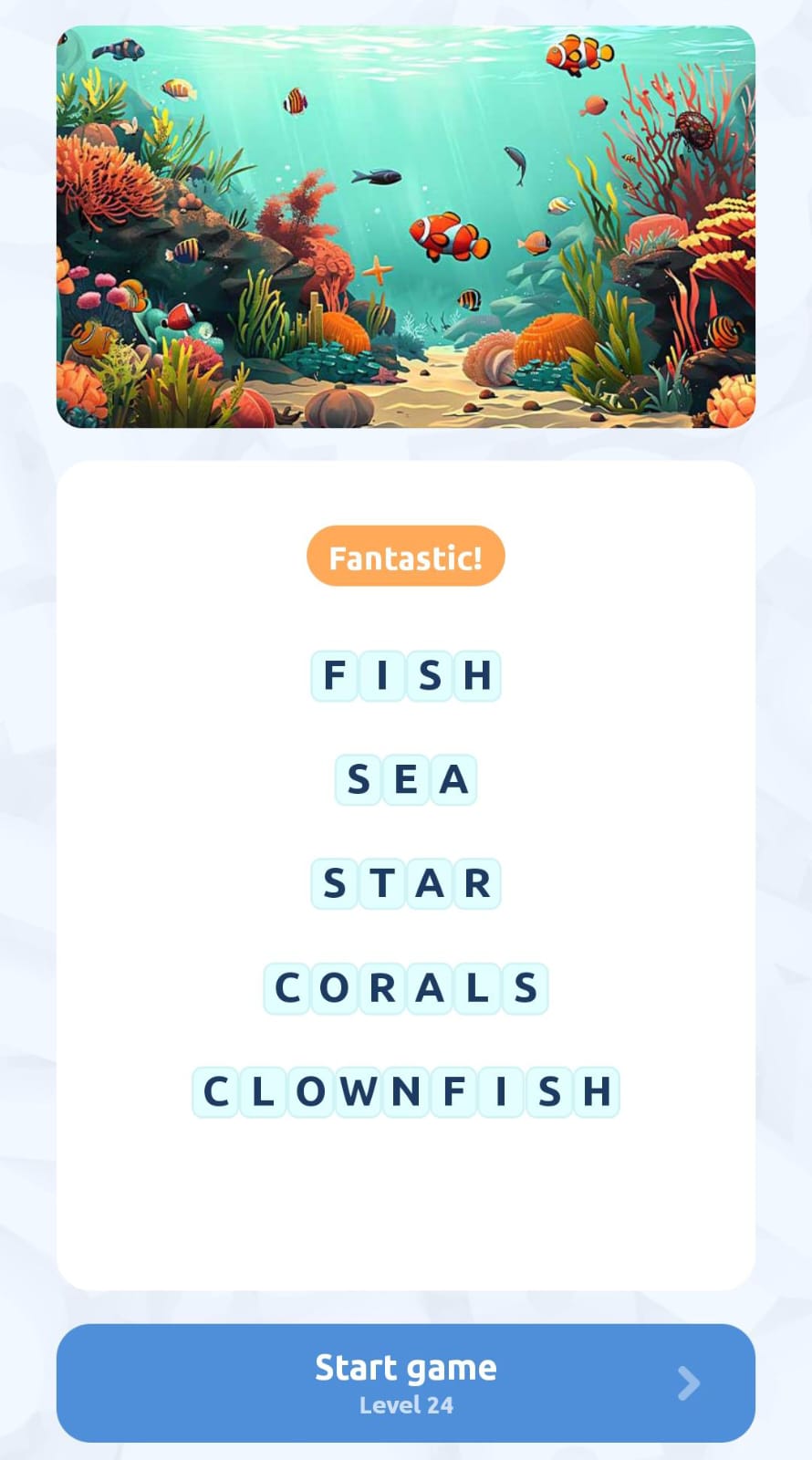Start the Level 24 game
812x1460 pixels.
(405, 1382)
